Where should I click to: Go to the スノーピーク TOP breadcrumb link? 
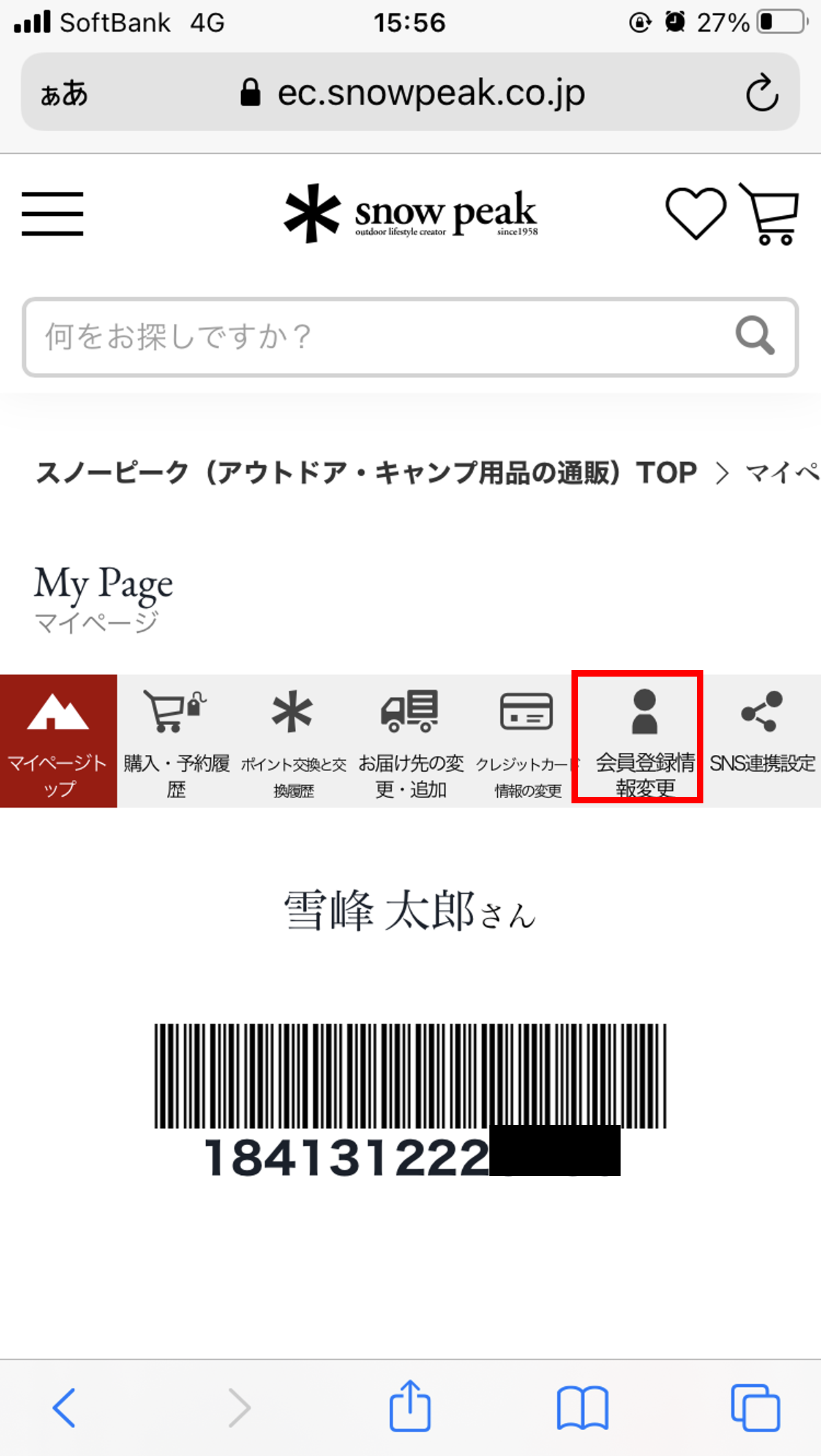tap(366, 473)
